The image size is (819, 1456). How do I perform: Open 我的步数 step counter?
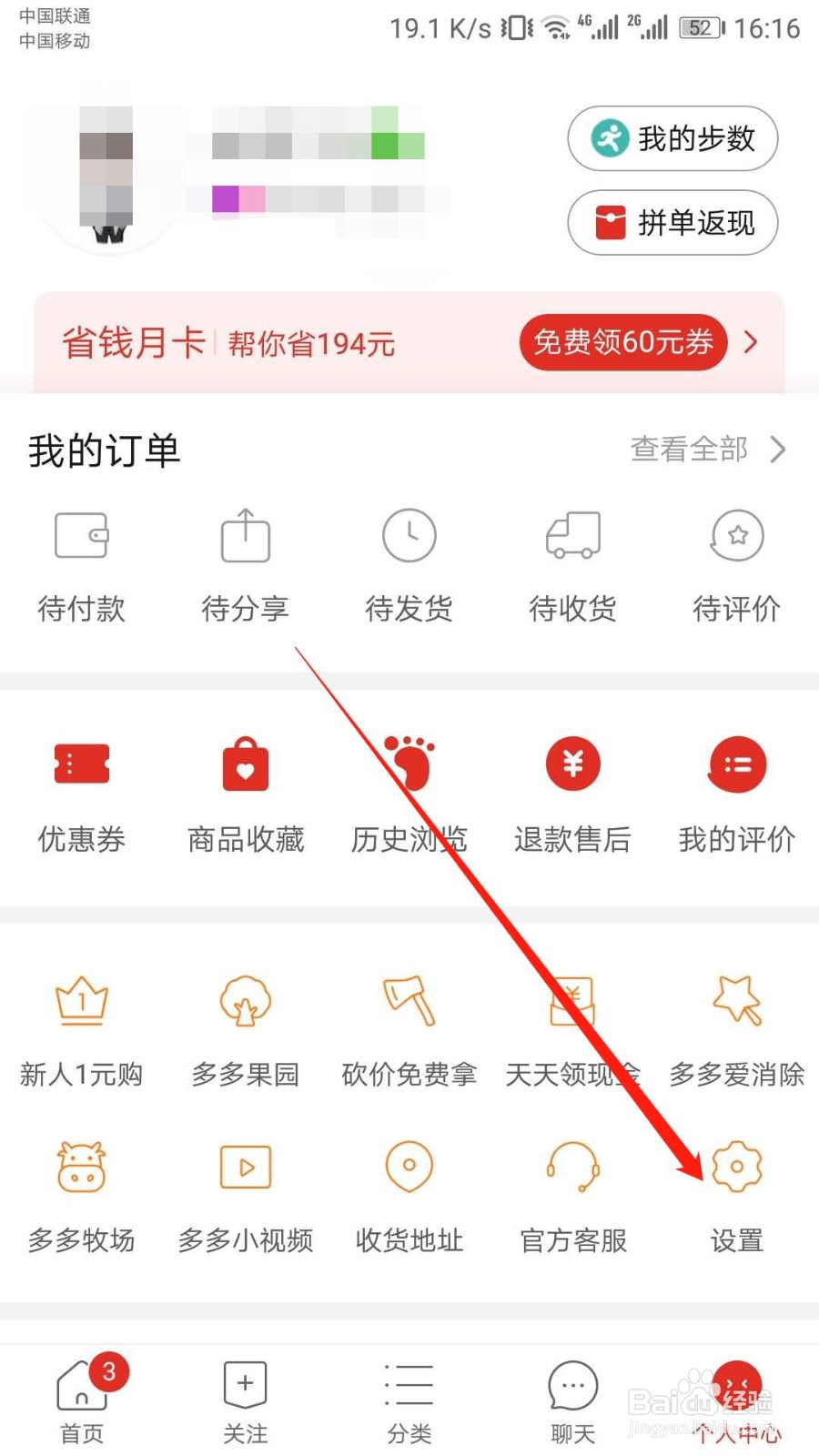tap(672, 138)
